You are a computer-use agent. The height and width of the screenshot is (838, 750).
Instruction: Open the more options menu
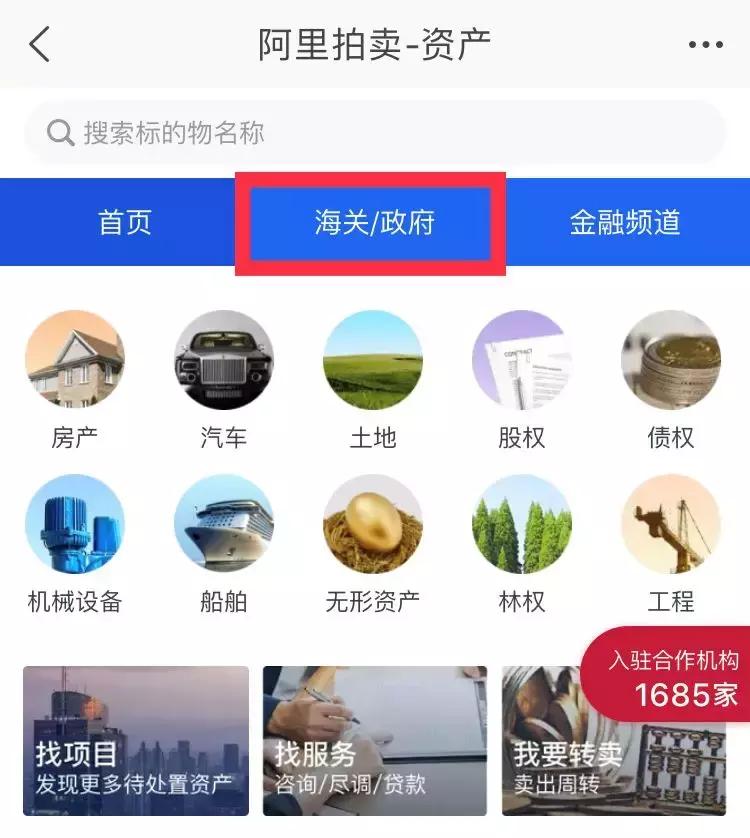(x=707, y=44)
